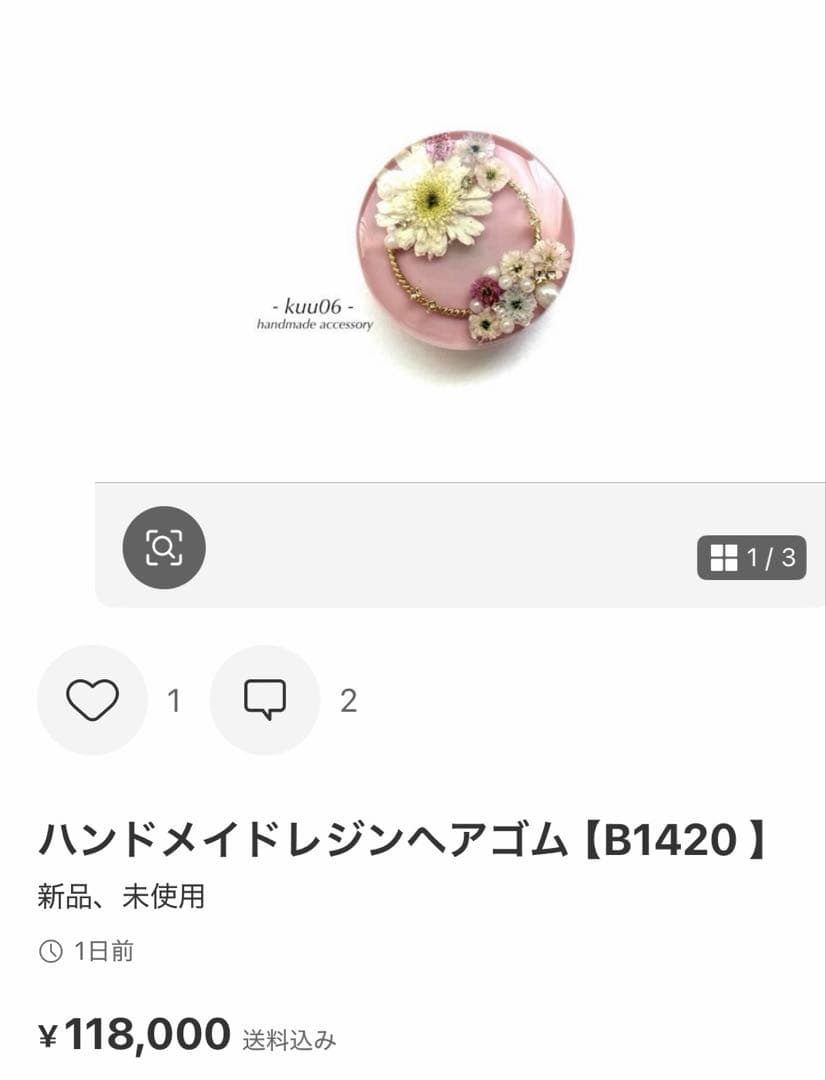Click the clock icon beside 1日前
Screen dimensions: 826x1080
pyautogui.click(x=52, y=954)
